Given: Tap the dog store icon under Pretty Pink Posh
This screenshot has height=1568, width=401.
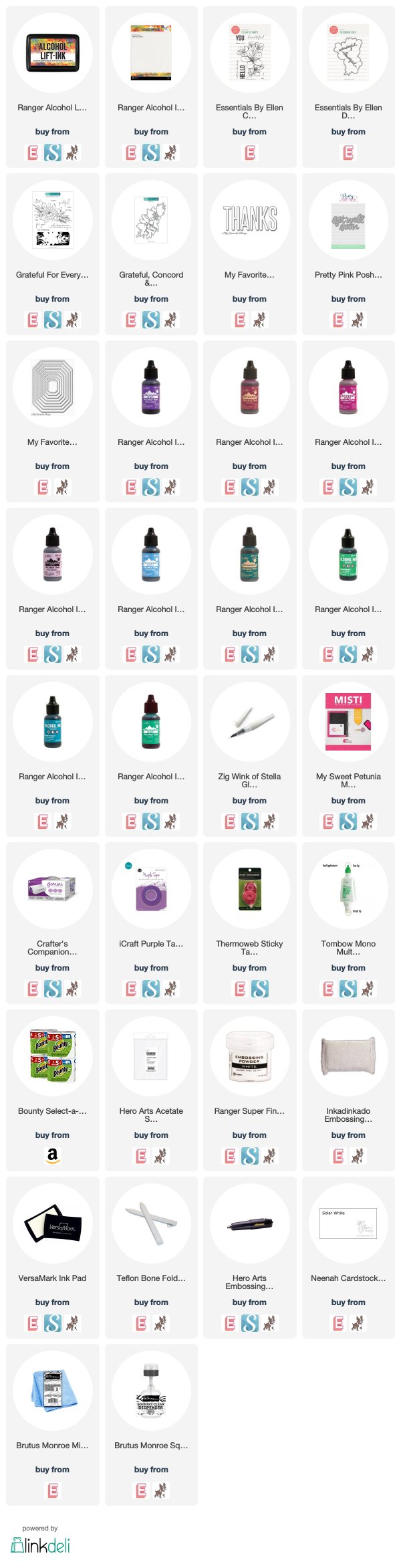Looking at the screenshot, I should tap(358, 320).
